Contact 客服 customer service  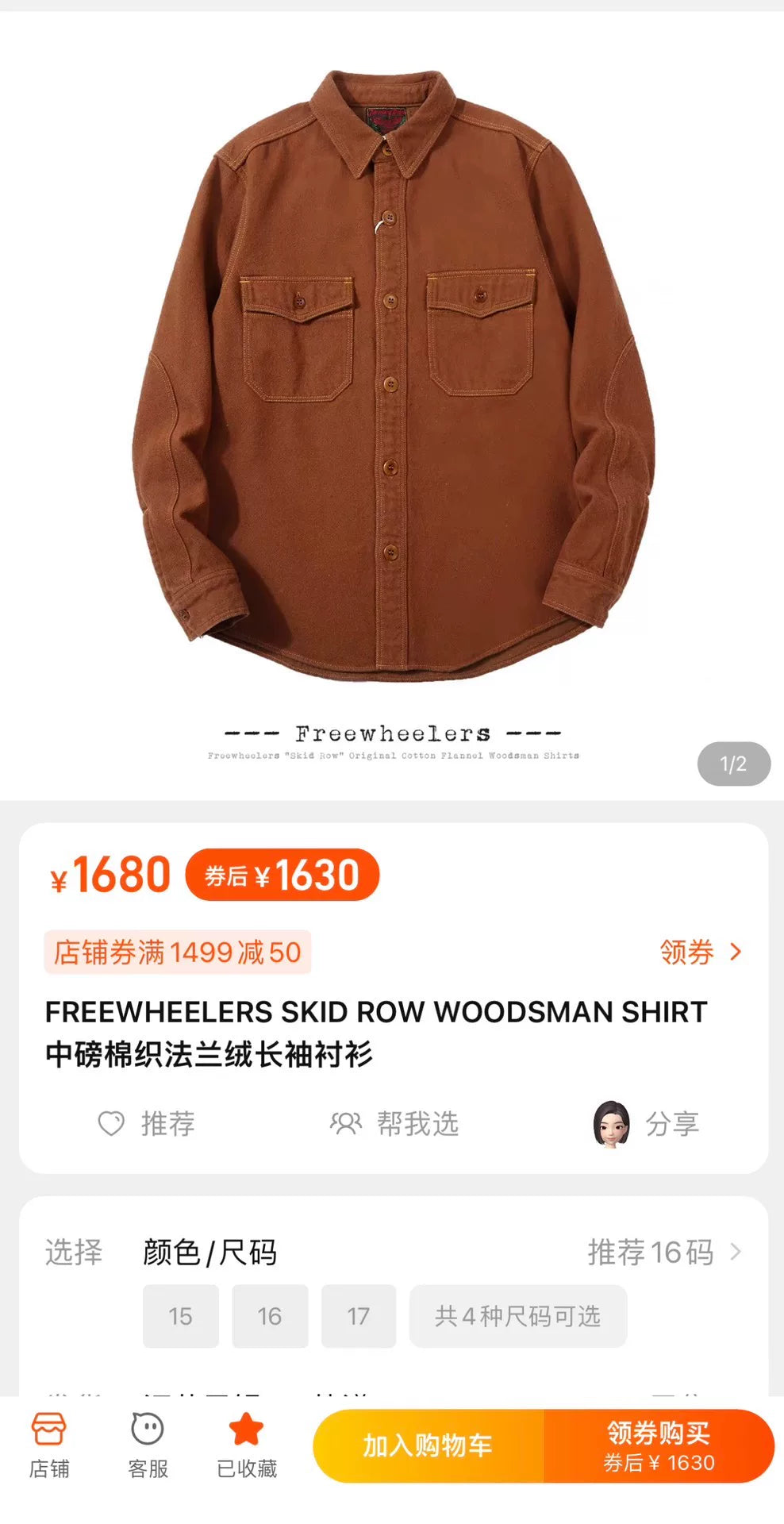pyautogui.click(x=148, y=1445)
